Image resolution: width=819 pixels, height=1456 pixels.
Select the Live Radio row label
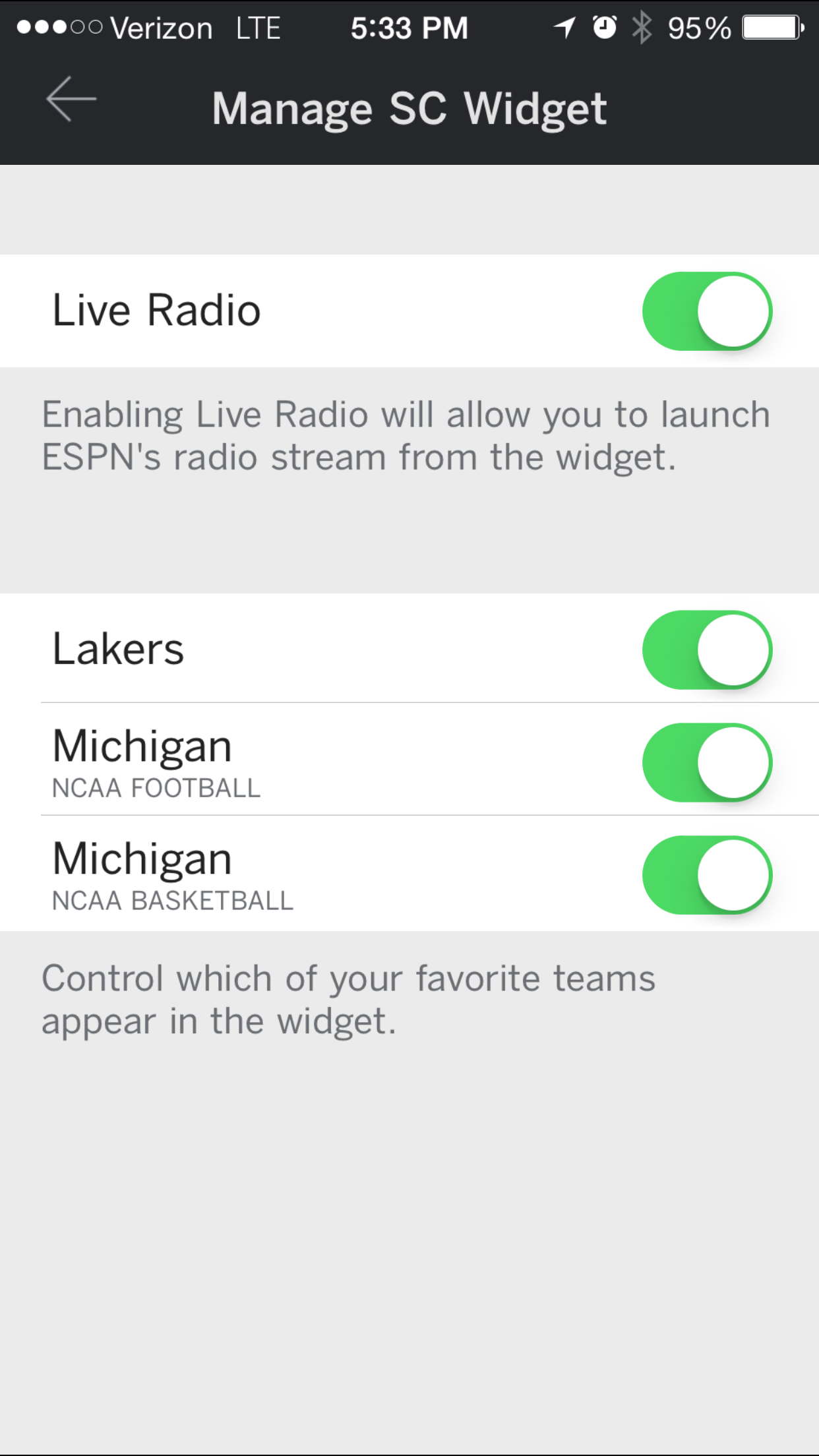156,310
